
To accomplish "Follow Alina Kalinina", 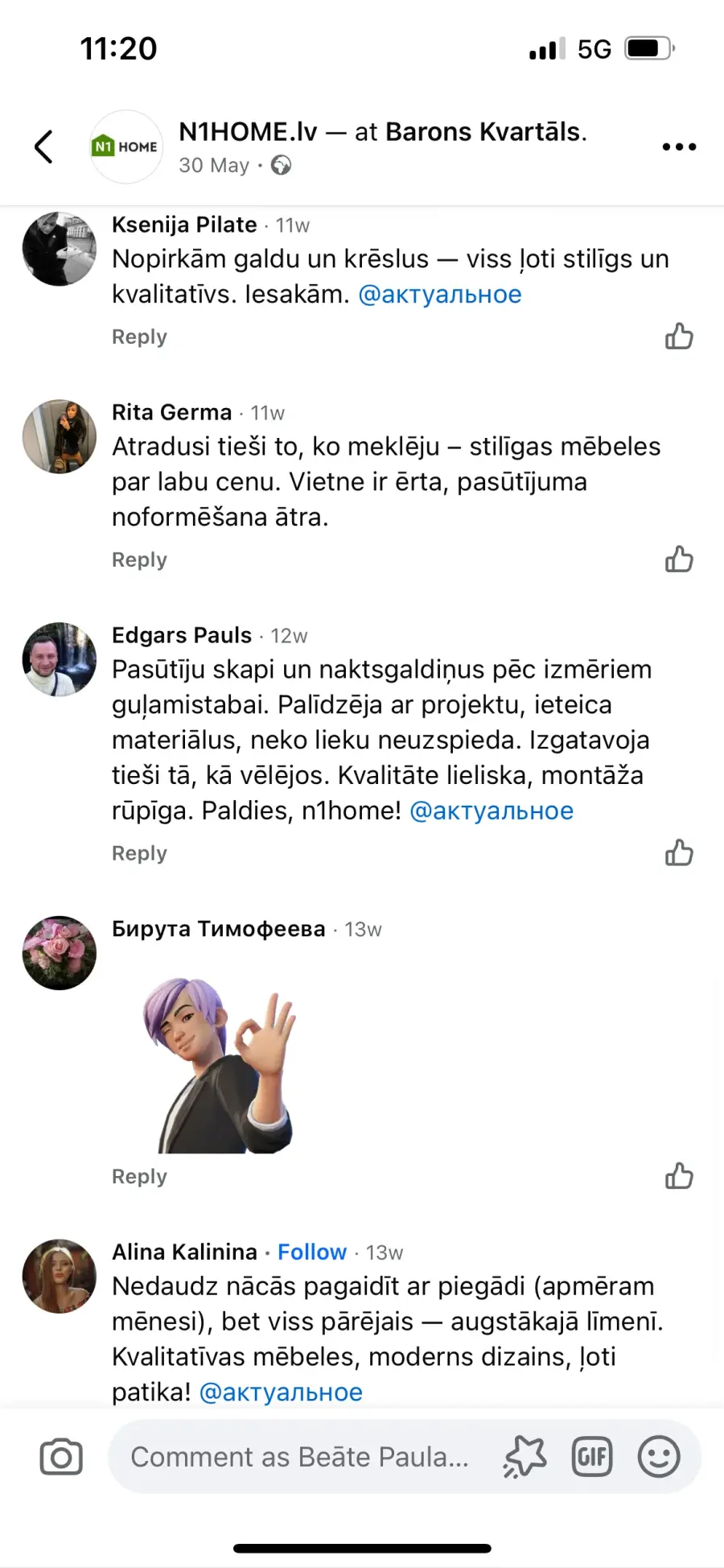I will tap(312, 1252).
